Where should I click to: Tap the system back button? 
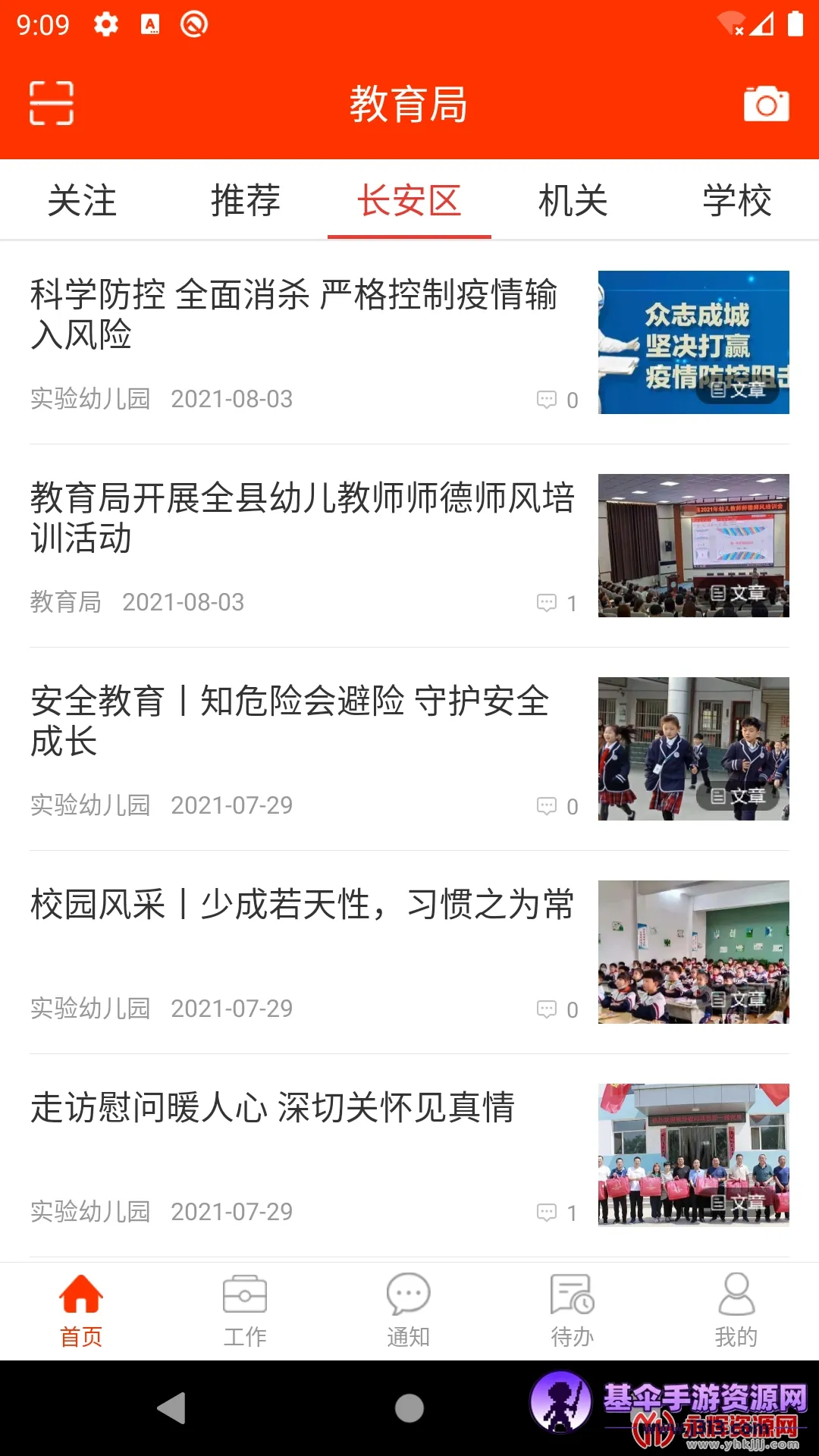[171, 1408]
